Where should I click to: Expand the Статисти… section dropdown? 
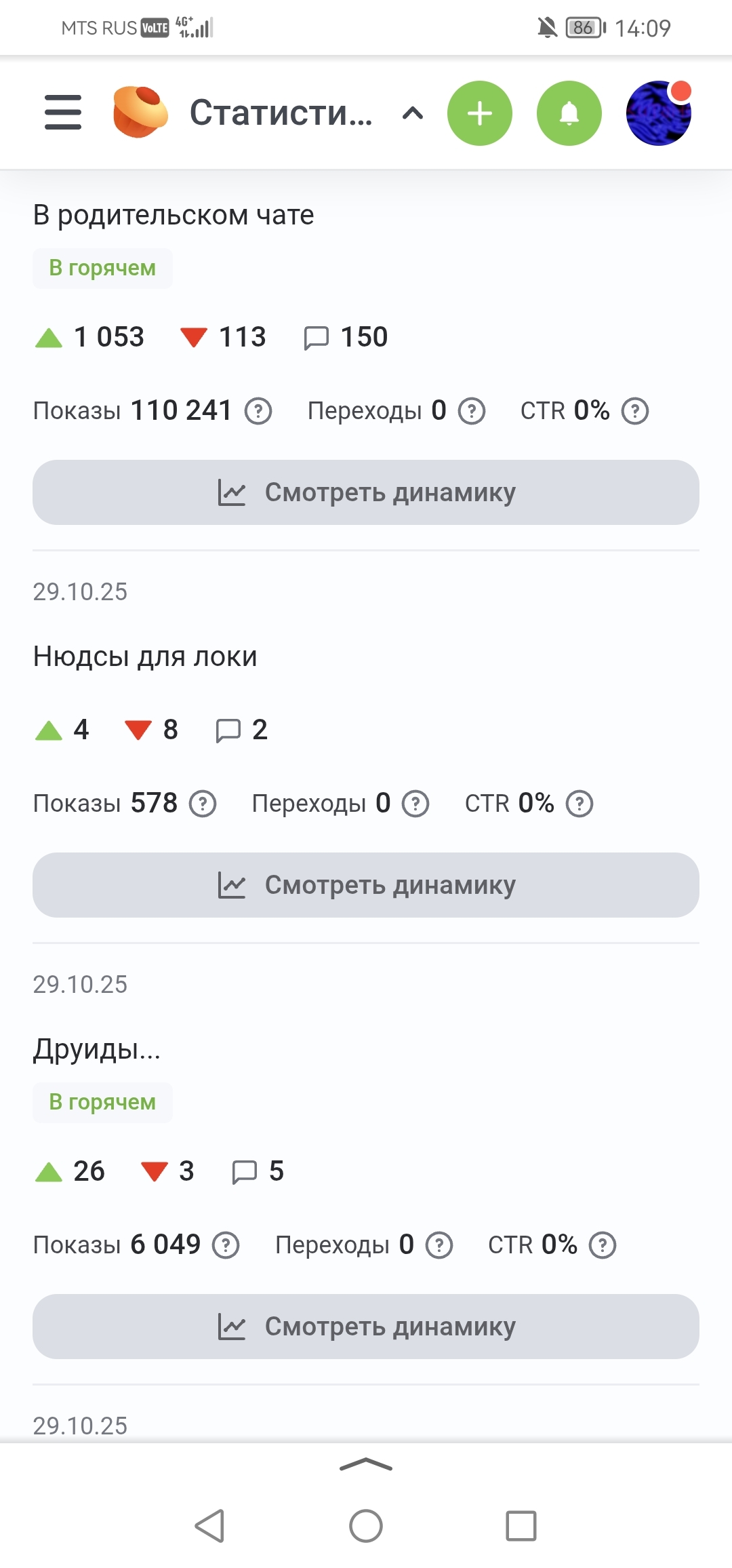(x=413, y=113)
